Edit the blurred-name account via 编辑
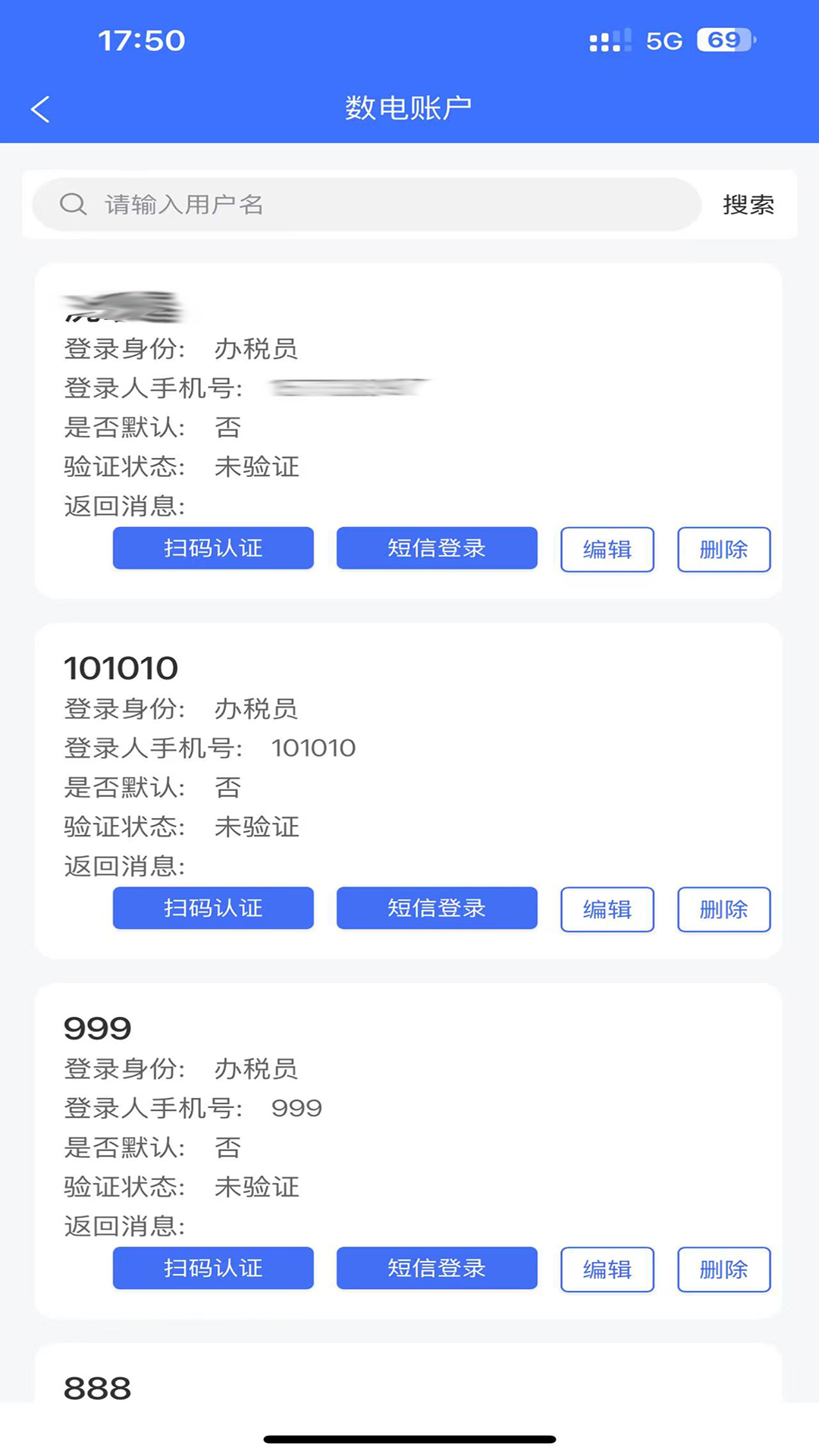 click(607, 549)
